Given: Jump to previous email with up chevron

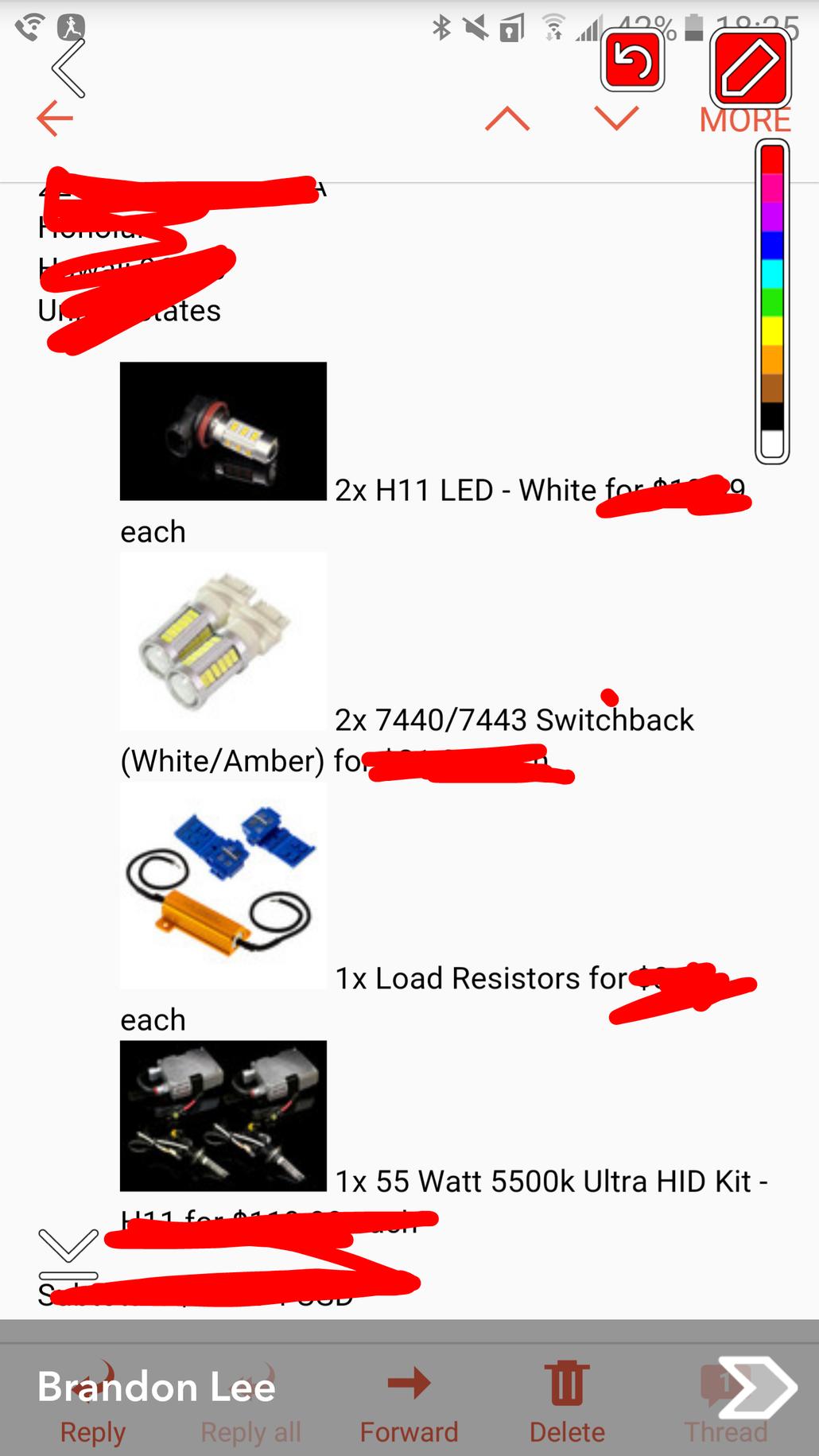Looking at the screenshot, I should [507, 119].
